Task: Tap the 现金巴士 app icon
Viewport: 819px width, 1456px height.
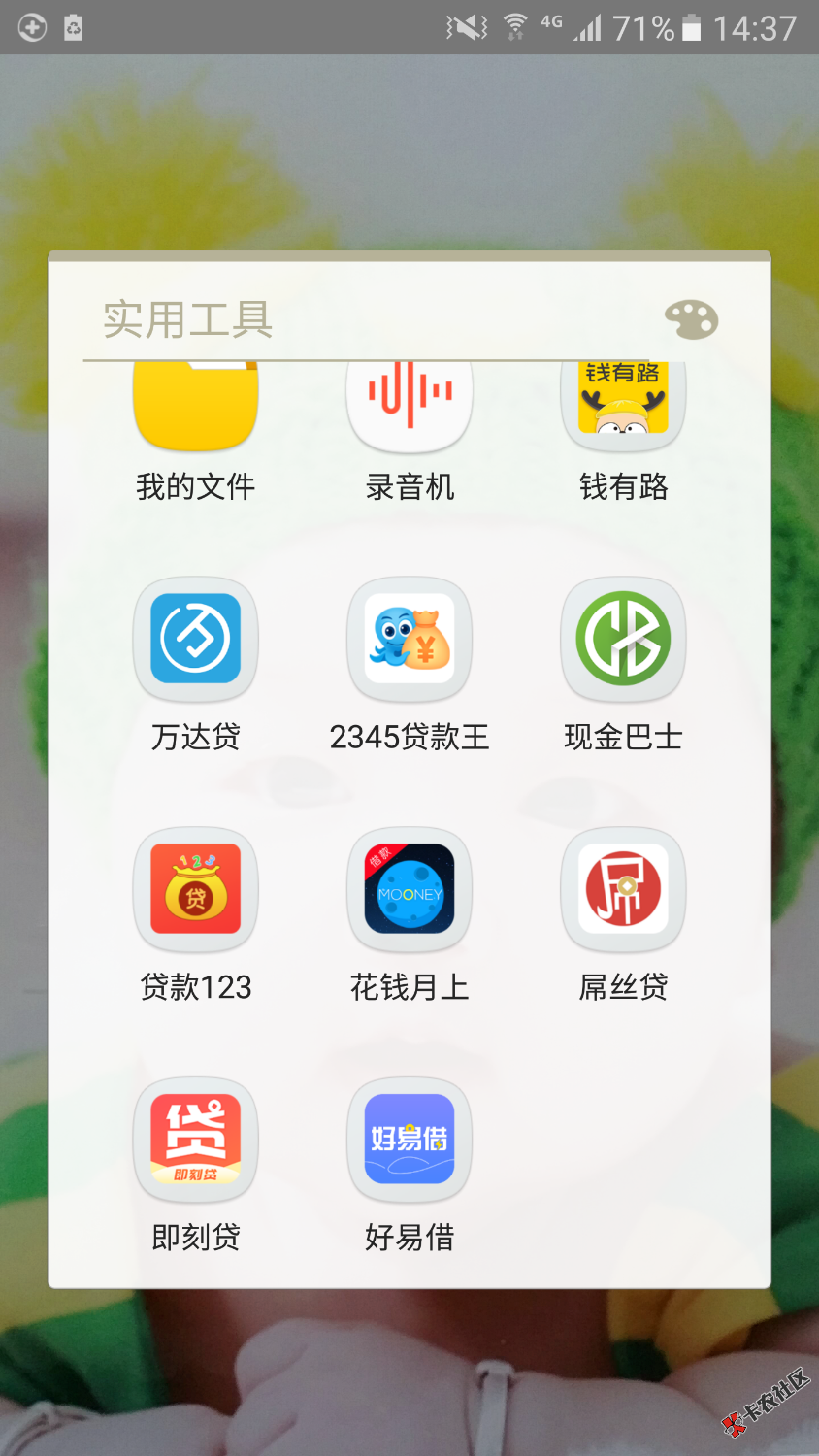Action: pos(623,639)
